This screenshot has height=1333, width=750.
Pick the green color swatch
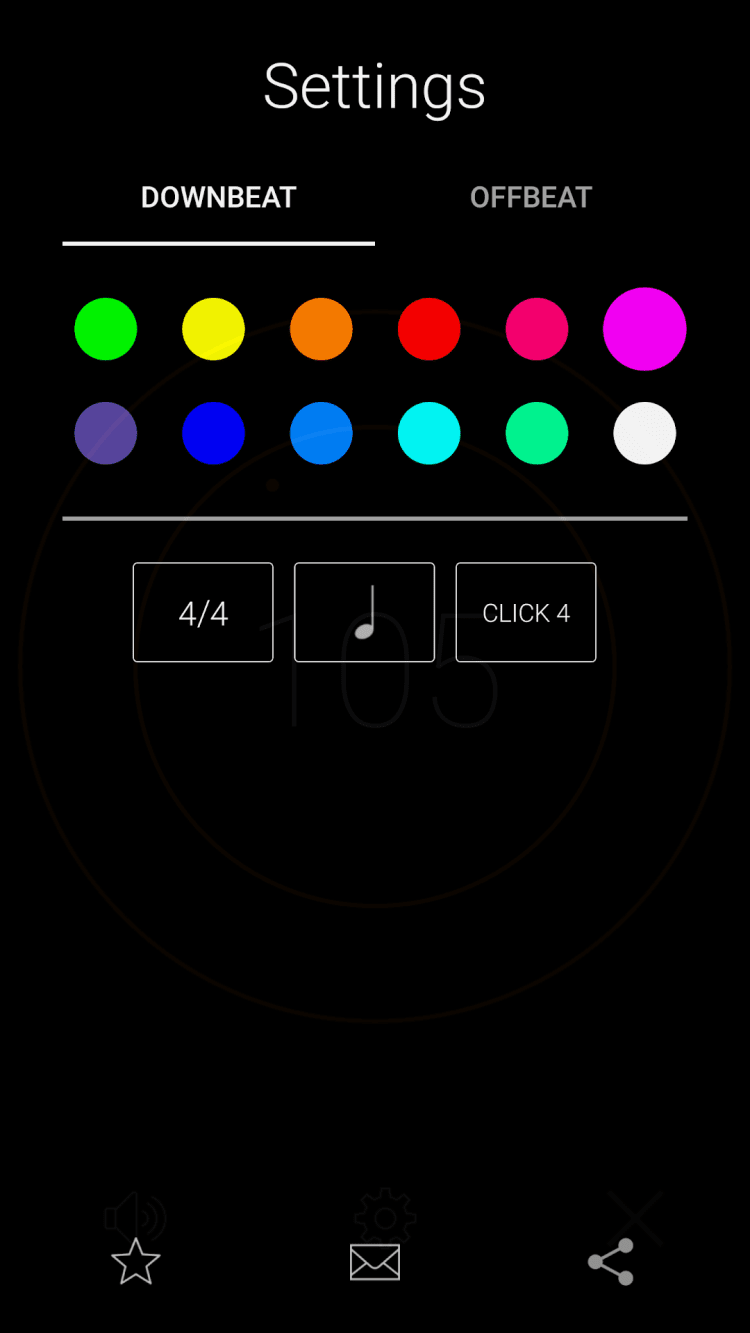pos(106,329)
